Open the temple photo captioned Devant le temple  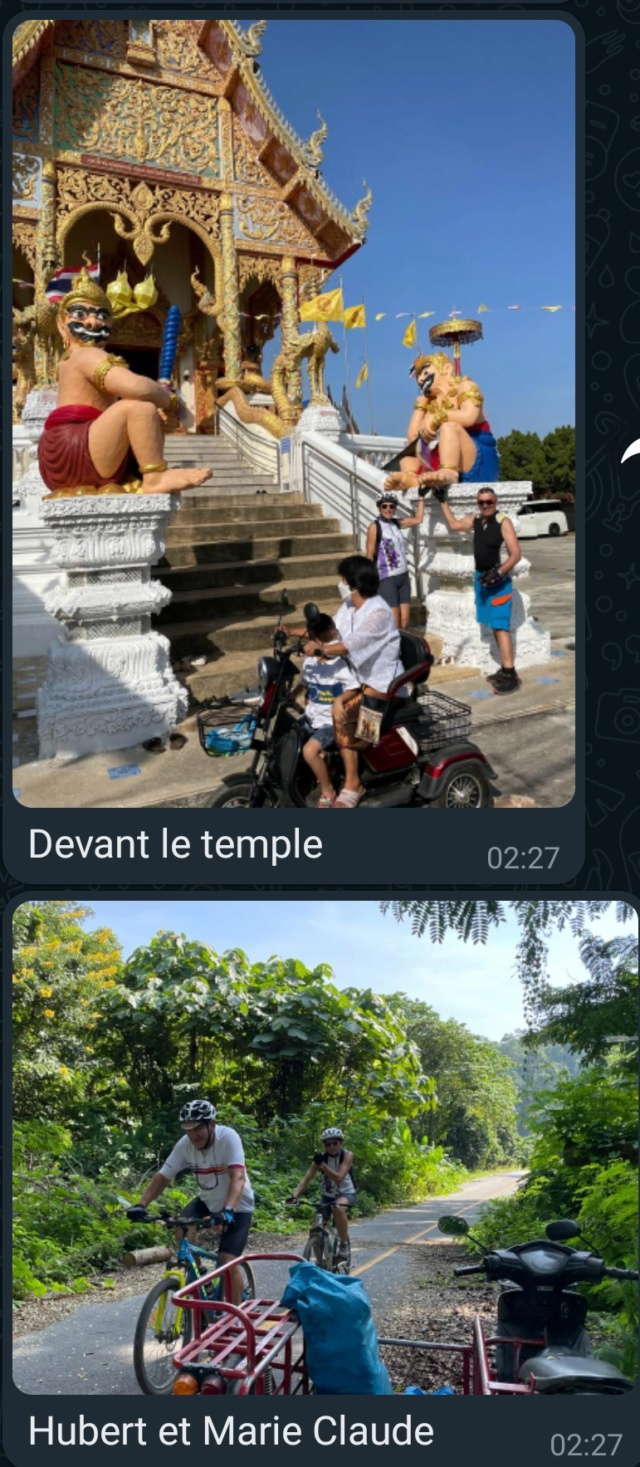pos(293,413)
